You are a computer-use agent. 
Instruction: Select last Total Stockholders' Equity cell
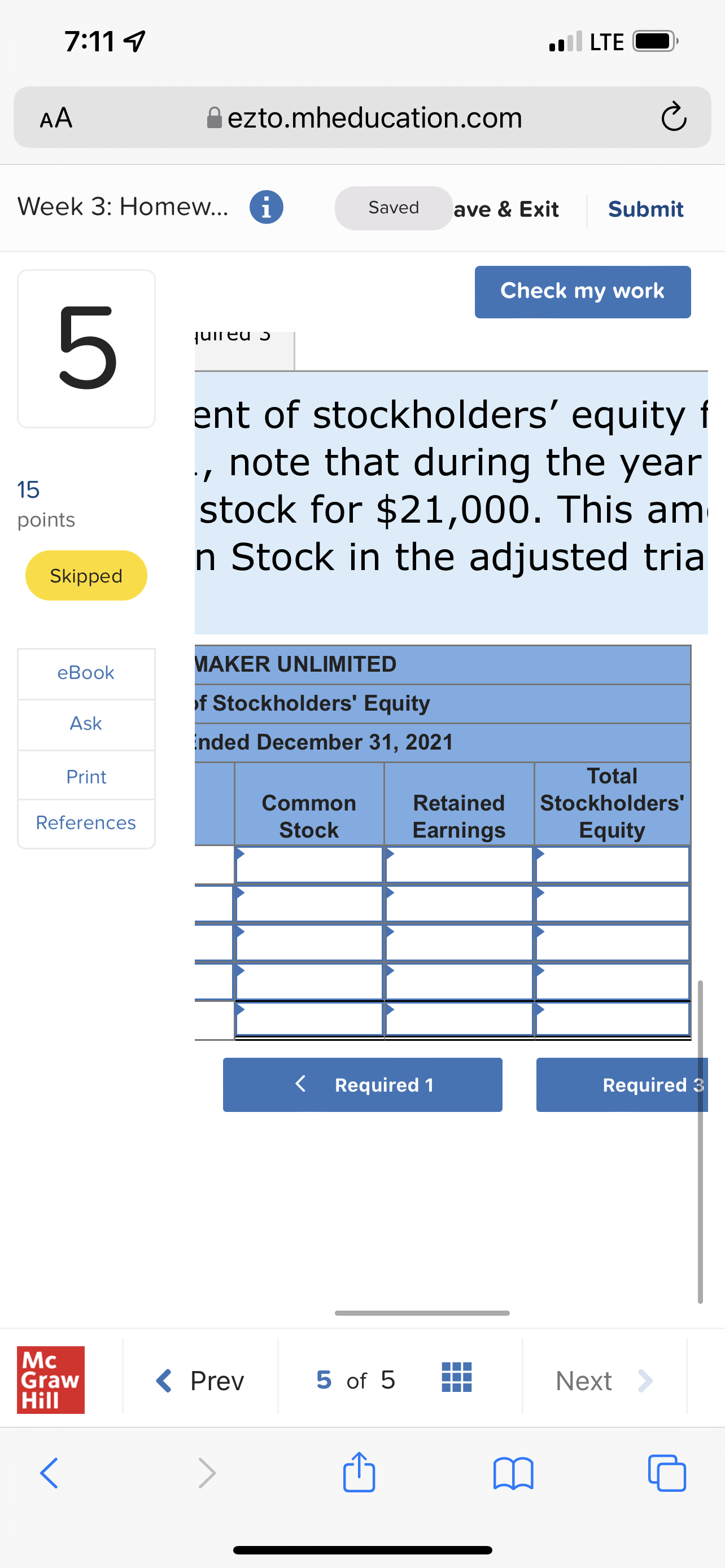pyautogui.click(x=613, y=1018)
